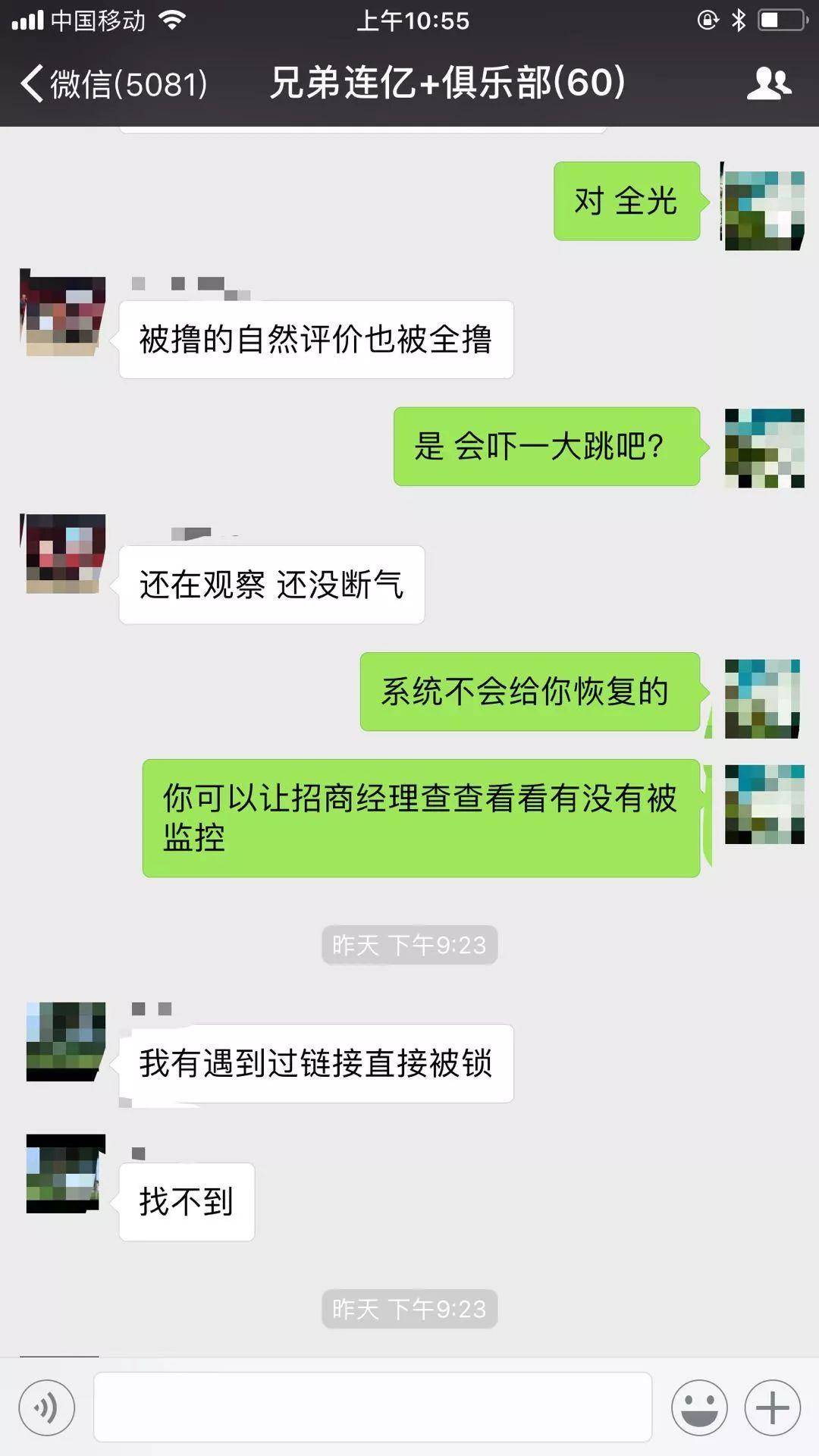The height and width of the screenshot is (1456, 819).
Task: Tap avatar beside "被撸的自然评价也被全撸" message
Action: [64, 315]
